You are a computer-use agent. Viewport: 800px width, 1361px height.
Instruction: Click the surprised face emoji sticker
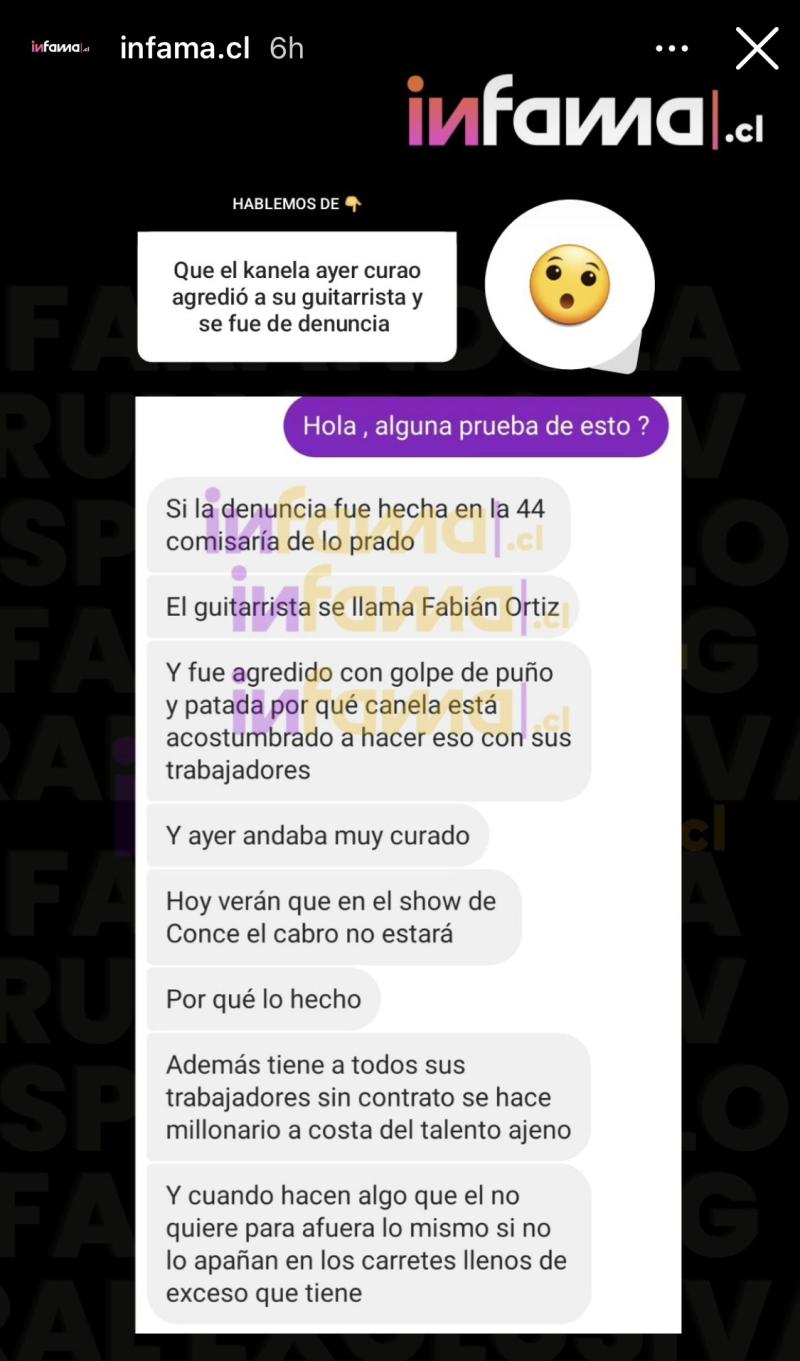click(569, 285)
